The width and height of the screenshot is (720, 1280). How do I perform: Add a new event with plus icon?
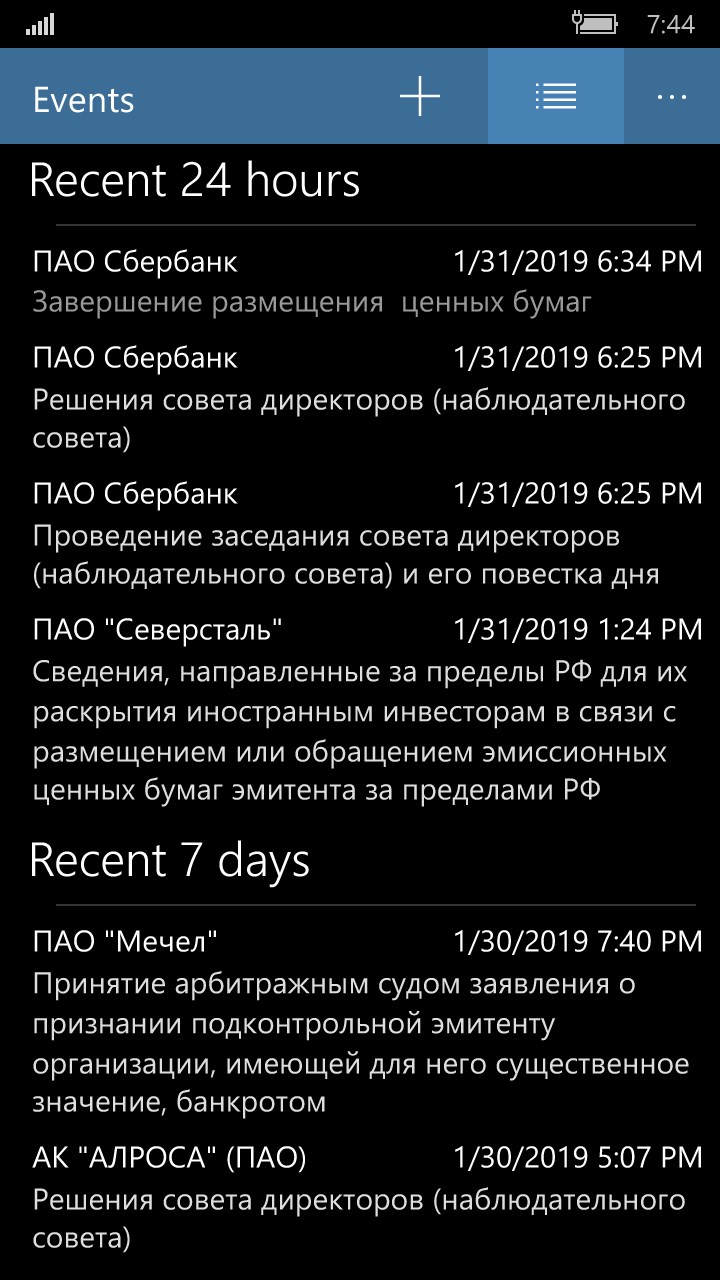coord(420,97)
